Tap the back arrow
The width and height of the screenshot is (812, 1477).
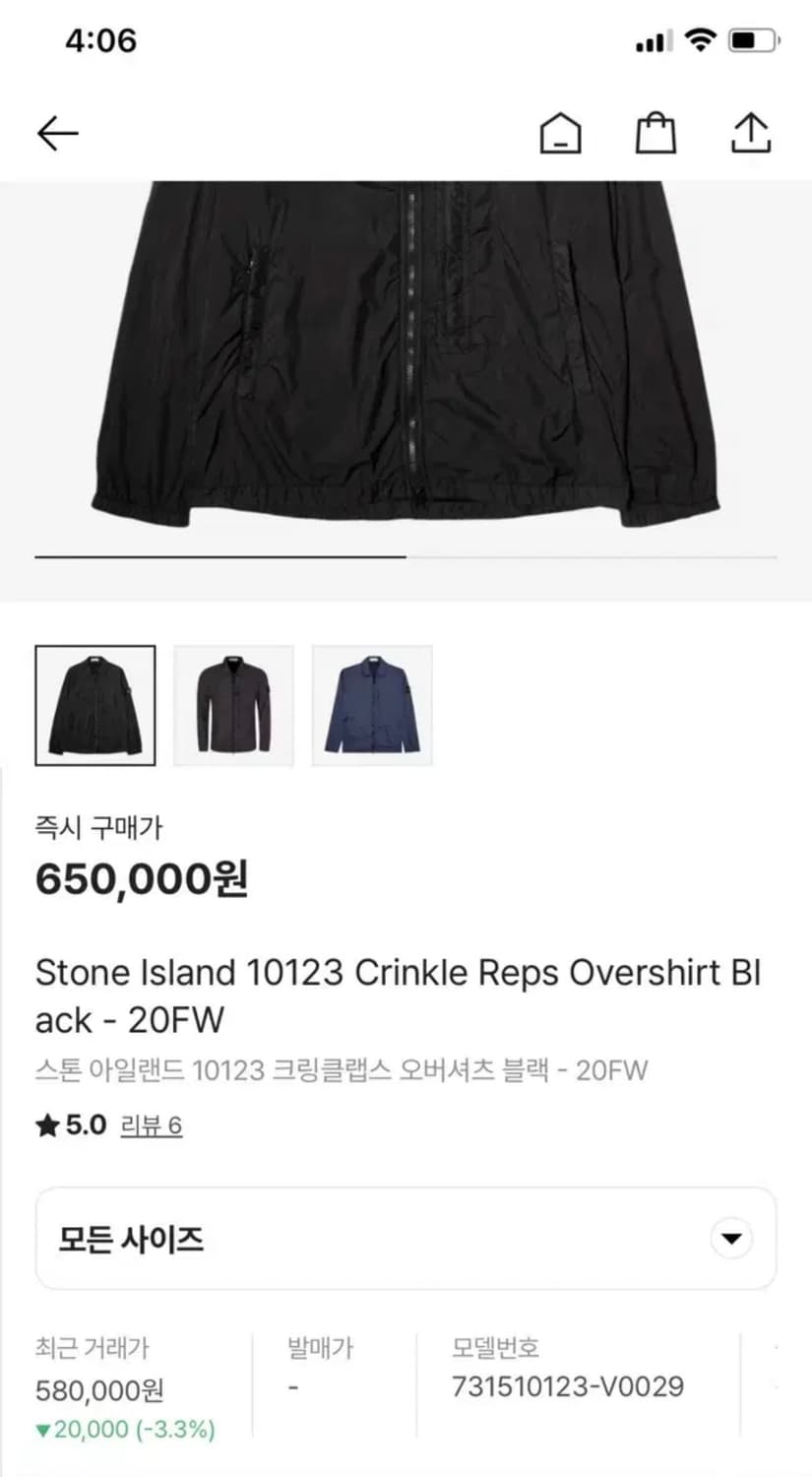(x=56, y=131)
